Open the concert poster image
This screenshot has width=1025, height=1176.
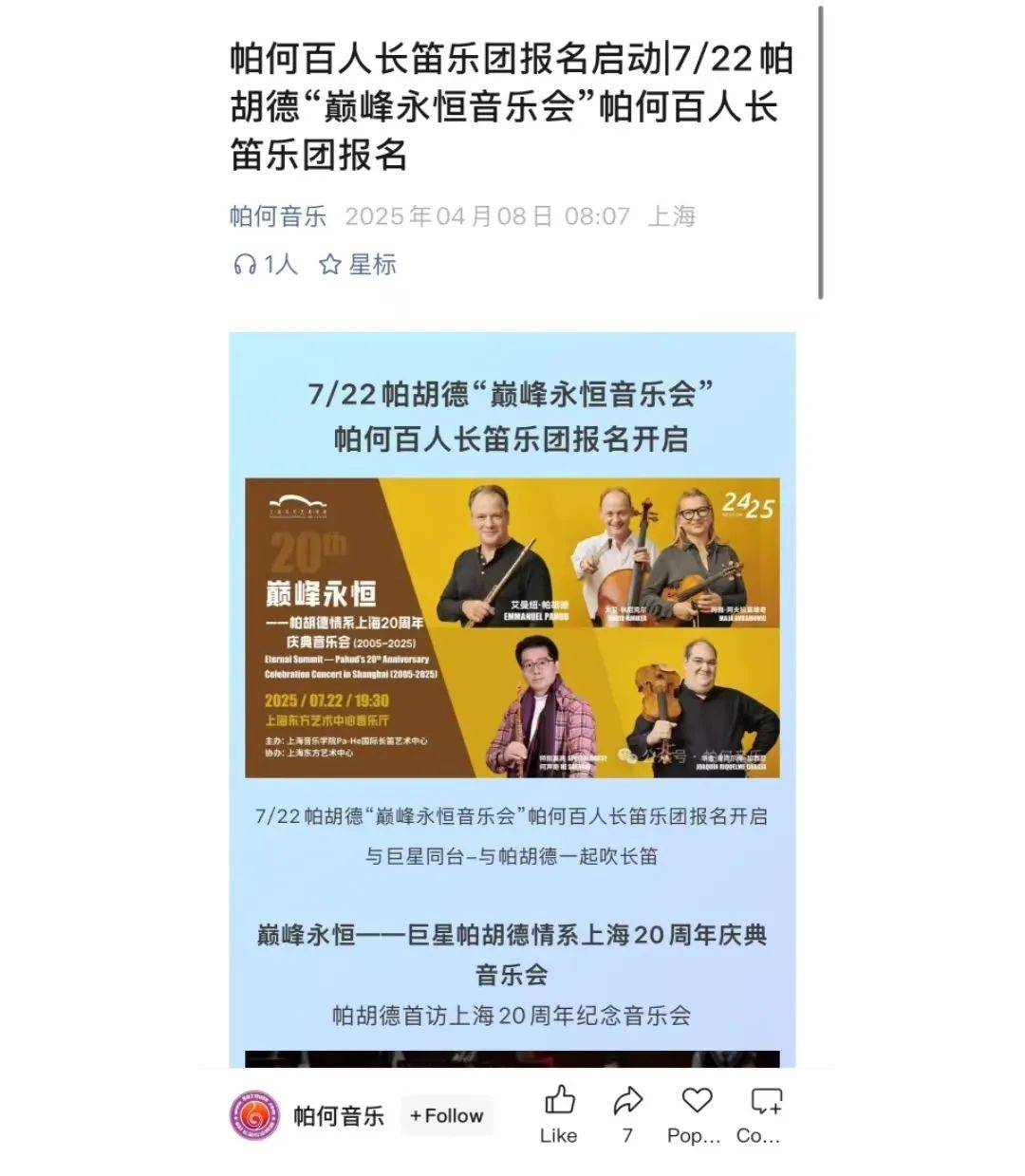[512, 627]
